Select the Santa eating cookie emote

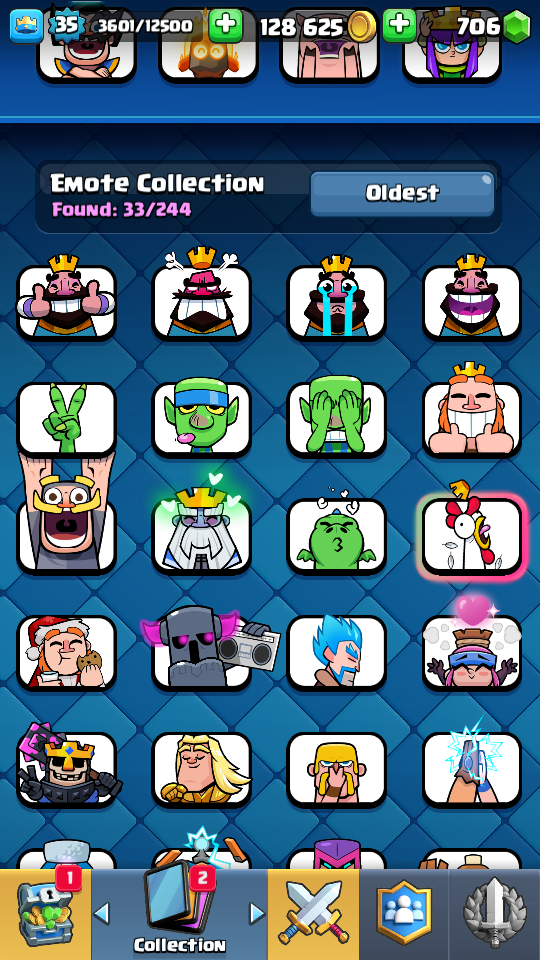(x=66, y=651)
